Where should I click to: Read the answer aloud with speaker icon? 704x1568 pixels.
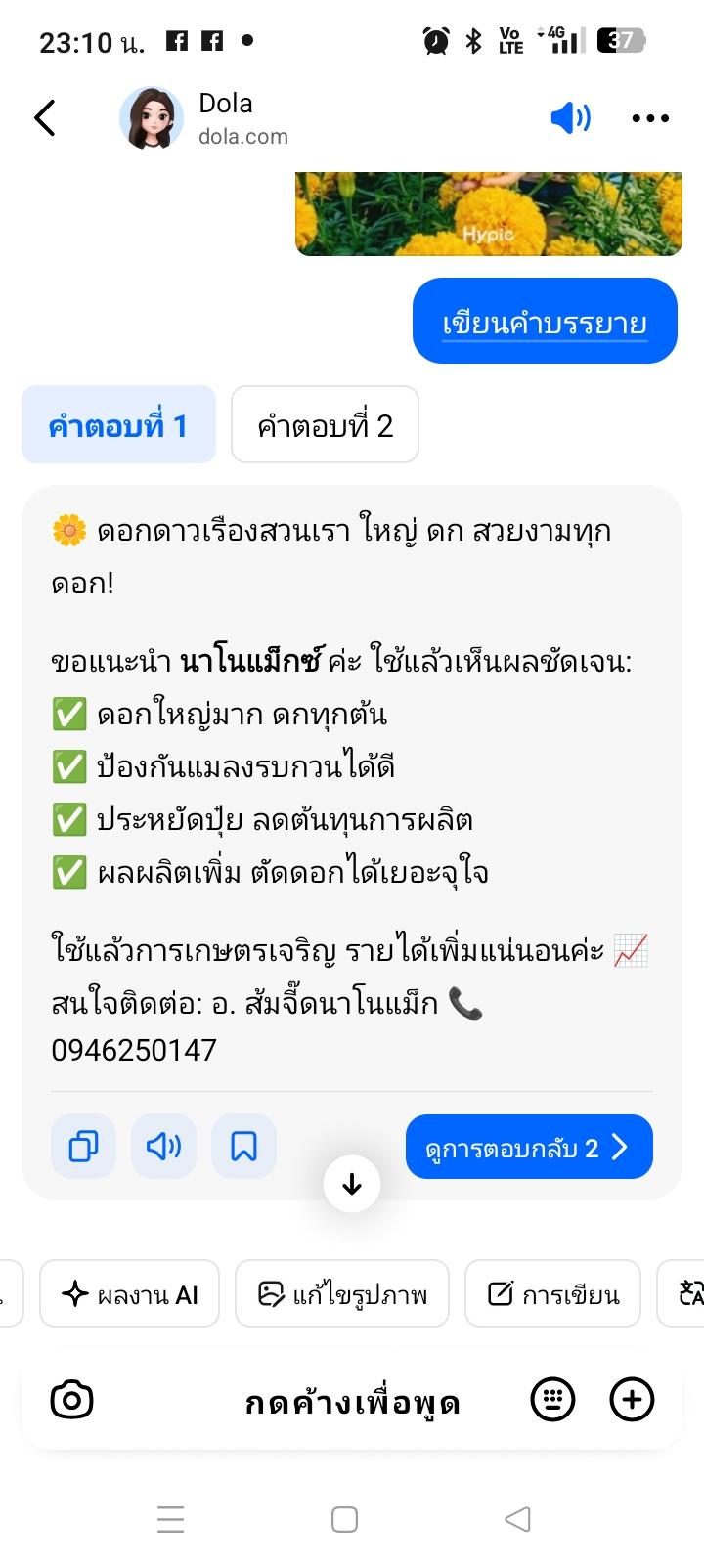click(163, 1146)
